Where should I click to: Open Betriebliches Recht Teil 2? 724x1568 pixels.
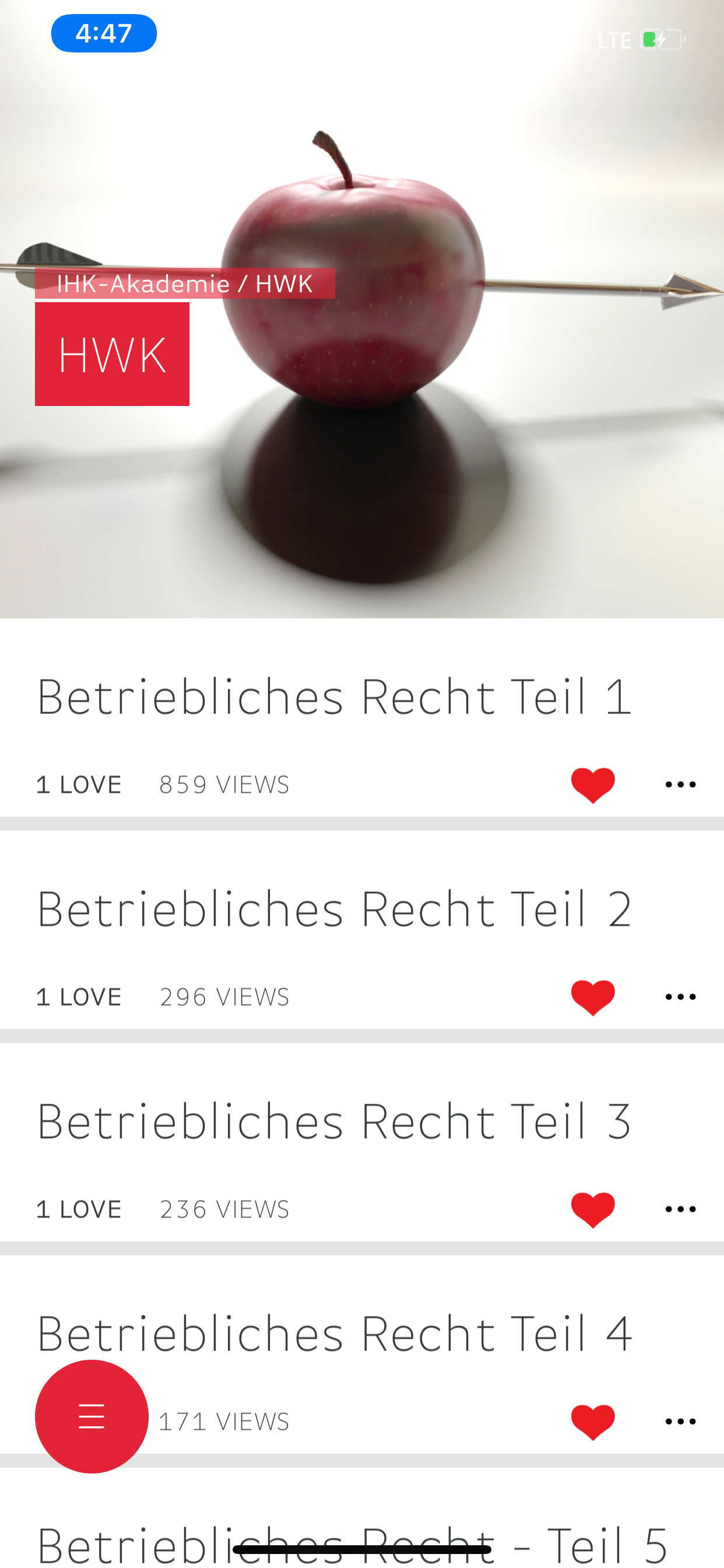[334, 909]
